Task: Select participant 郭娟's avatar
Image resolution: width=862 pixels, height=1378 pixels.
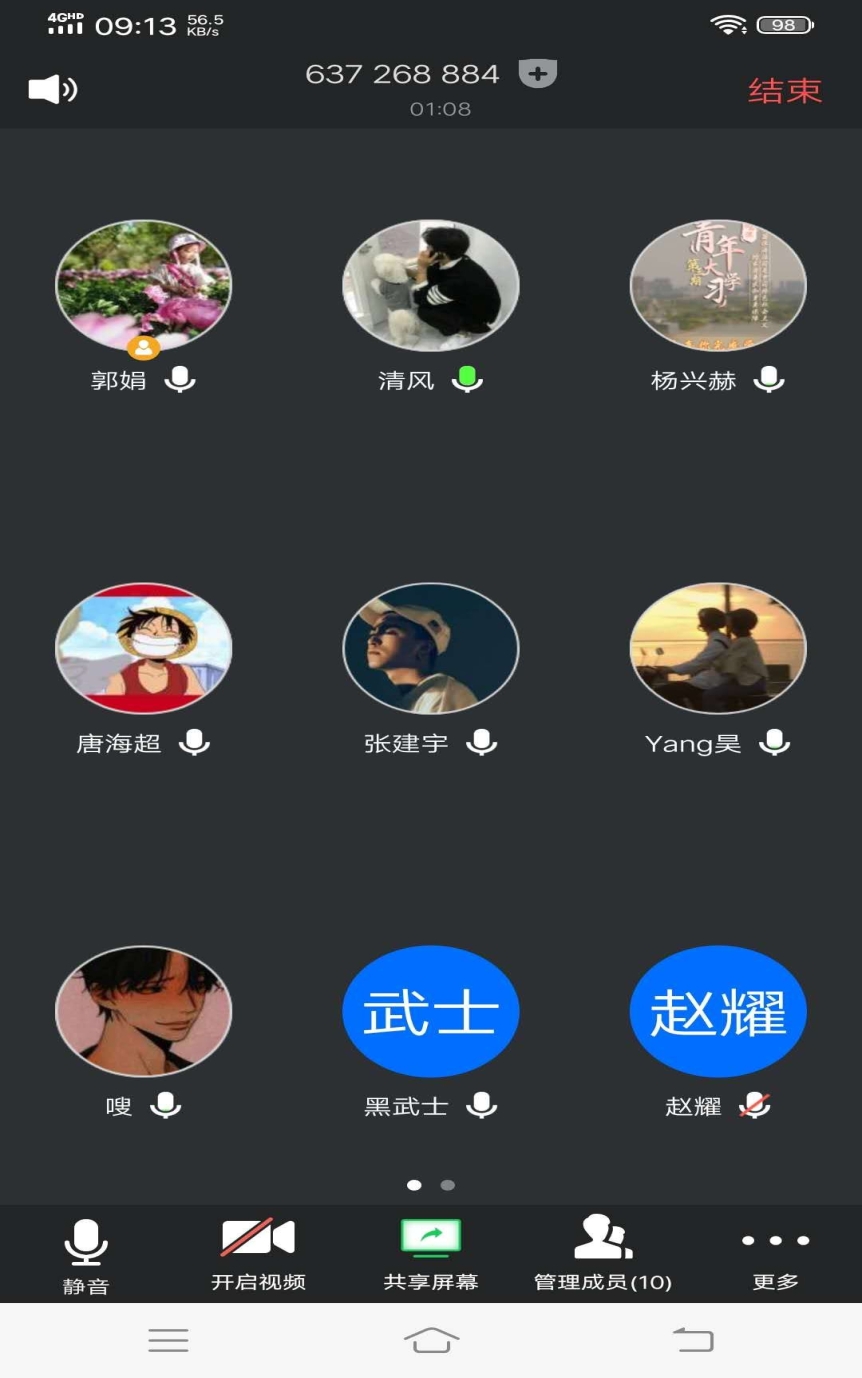Action: point(143,285)
